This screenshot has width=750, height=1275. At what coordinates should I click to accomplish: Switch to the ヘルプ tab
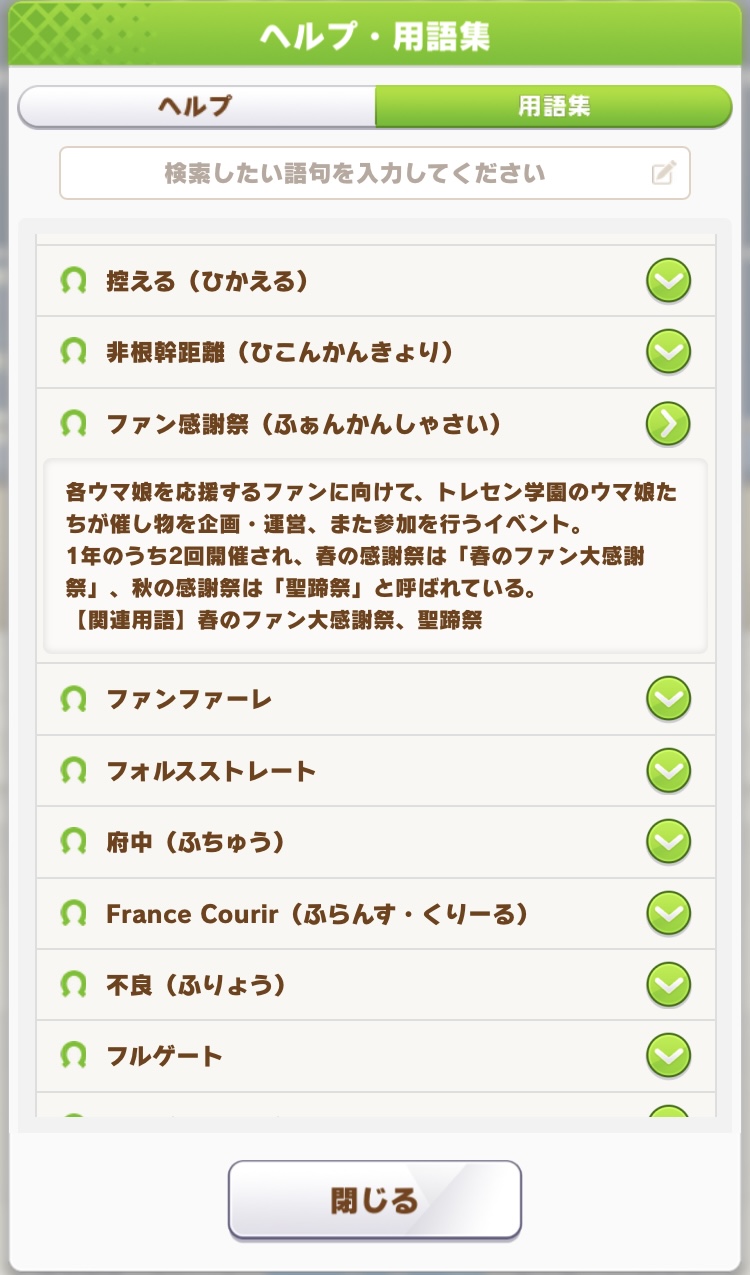tap(197, 106)
